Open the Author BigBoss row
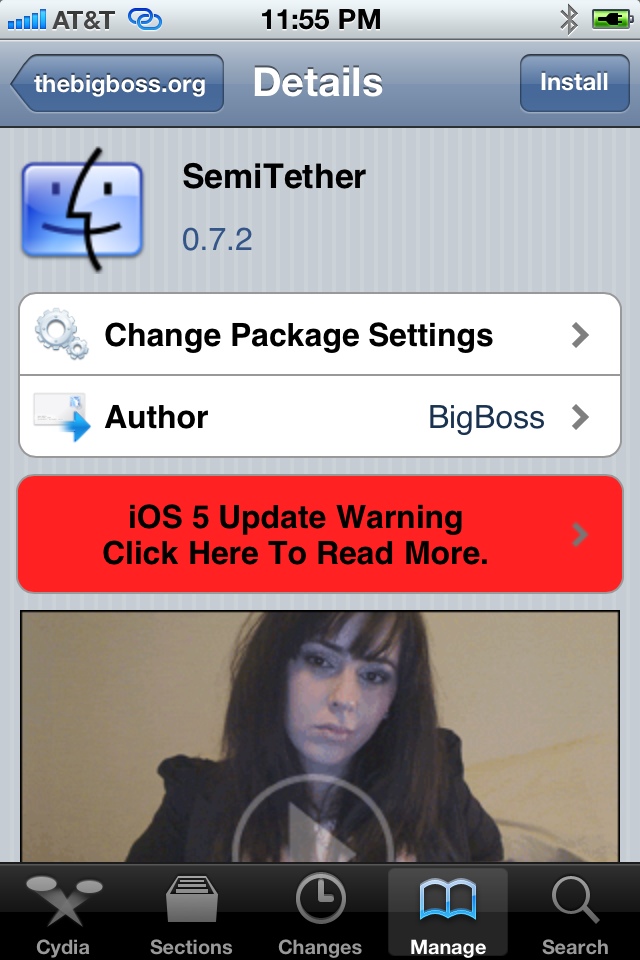 click(320, 417)
